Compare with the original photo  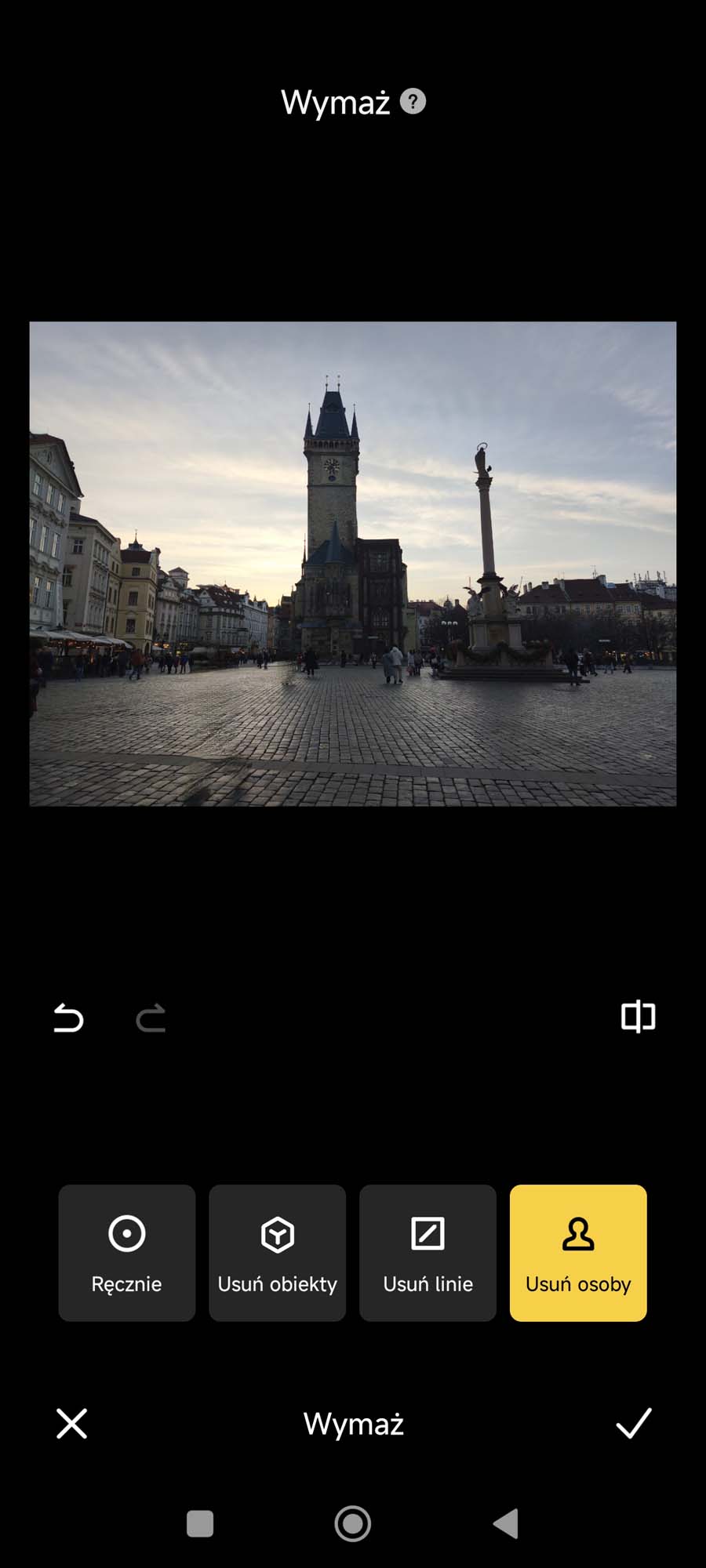pyautogui.click(x=638, y=1017)
